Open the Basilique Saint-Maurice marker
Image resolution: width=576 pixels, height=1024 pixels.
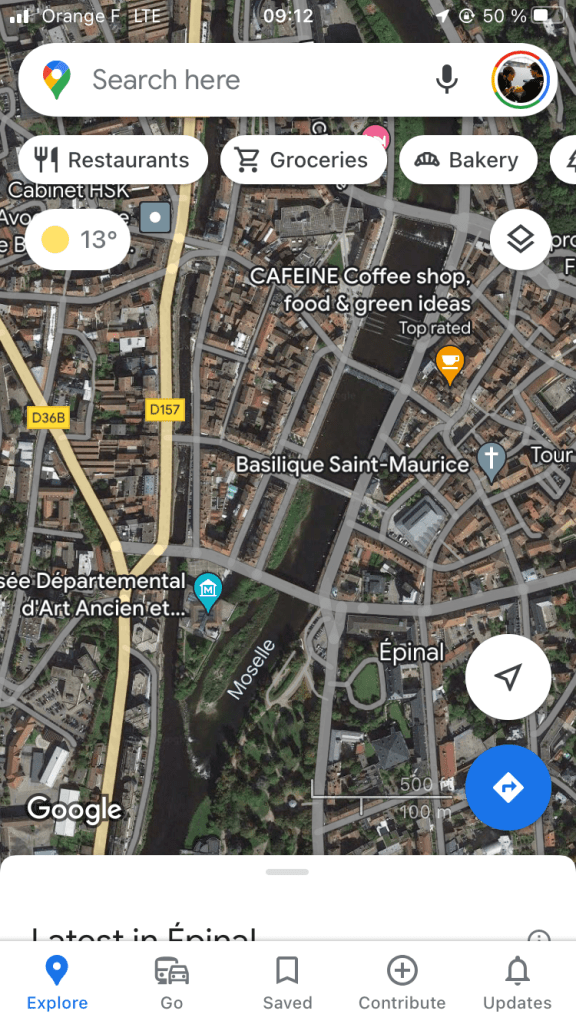(x=491, y=461)
